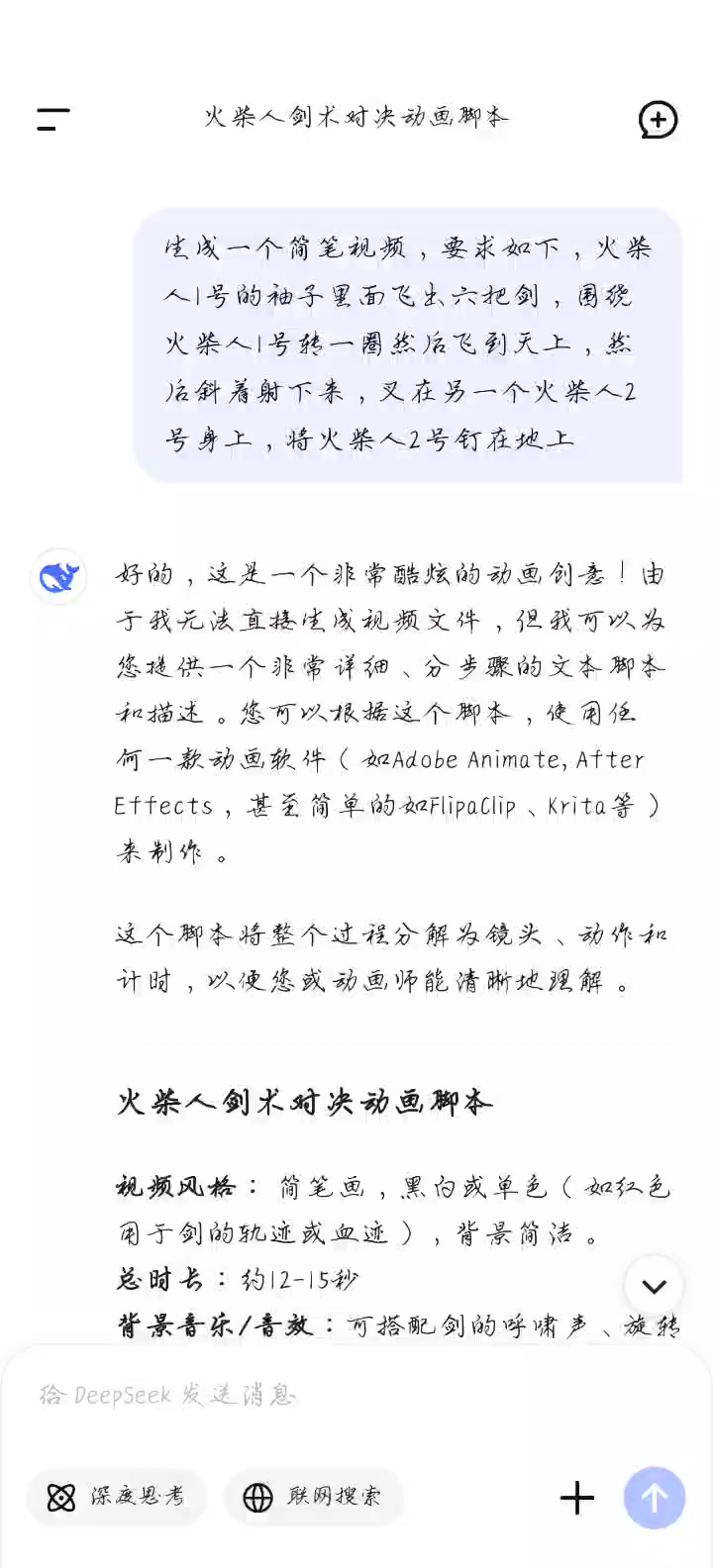Open the plus attachment menu
Viewport: 713px width, 1568px height.
tap(577, 1498)
